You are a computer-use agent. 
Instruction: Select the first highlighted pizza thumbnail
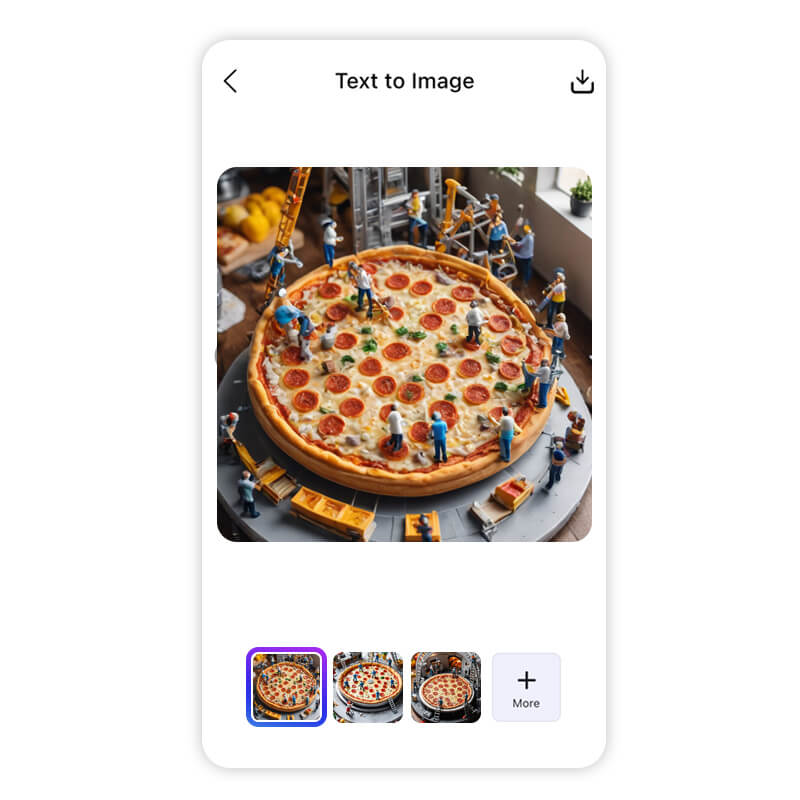(286, 687)
